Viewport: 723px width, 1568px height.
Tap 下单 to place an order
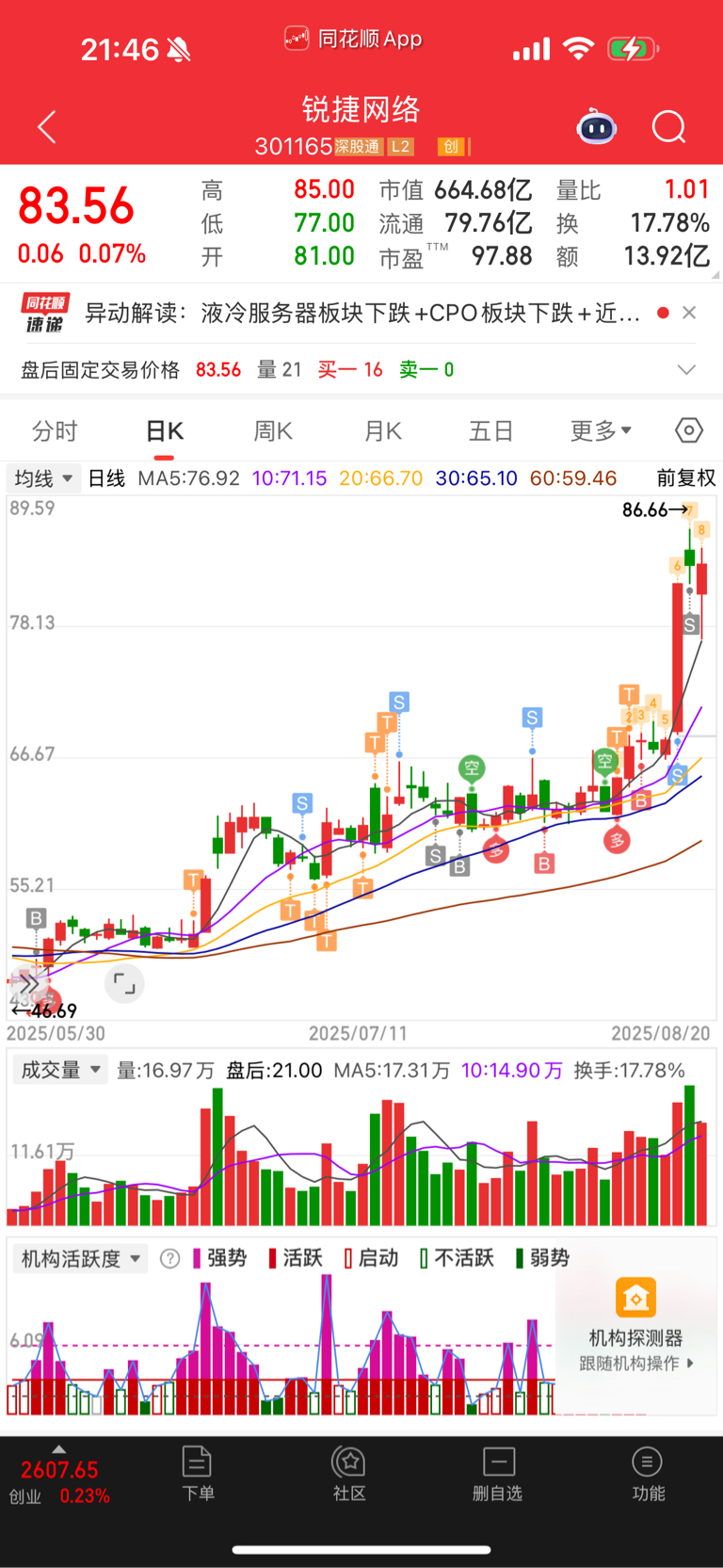pyautogui.click(x=198, y=1474)
